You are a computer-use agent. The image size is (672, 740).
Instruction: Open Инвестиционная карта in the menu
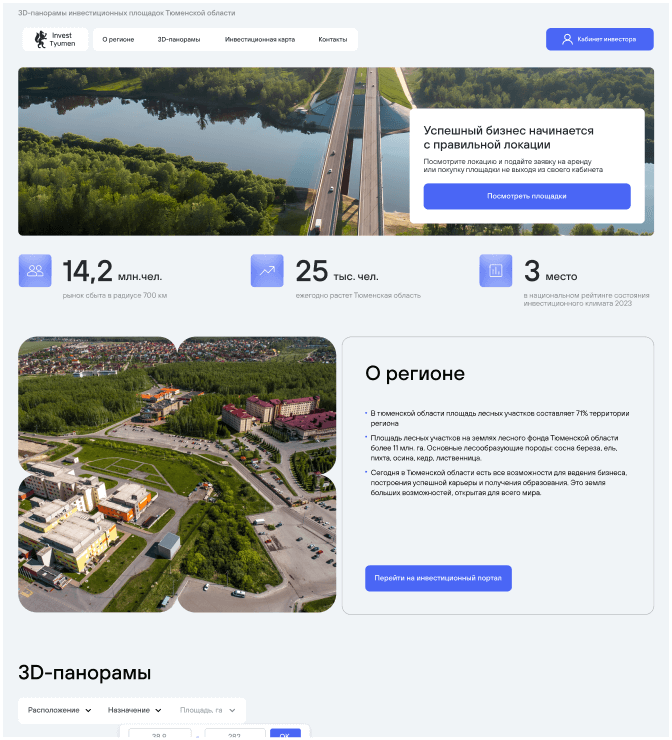(259, 39)
